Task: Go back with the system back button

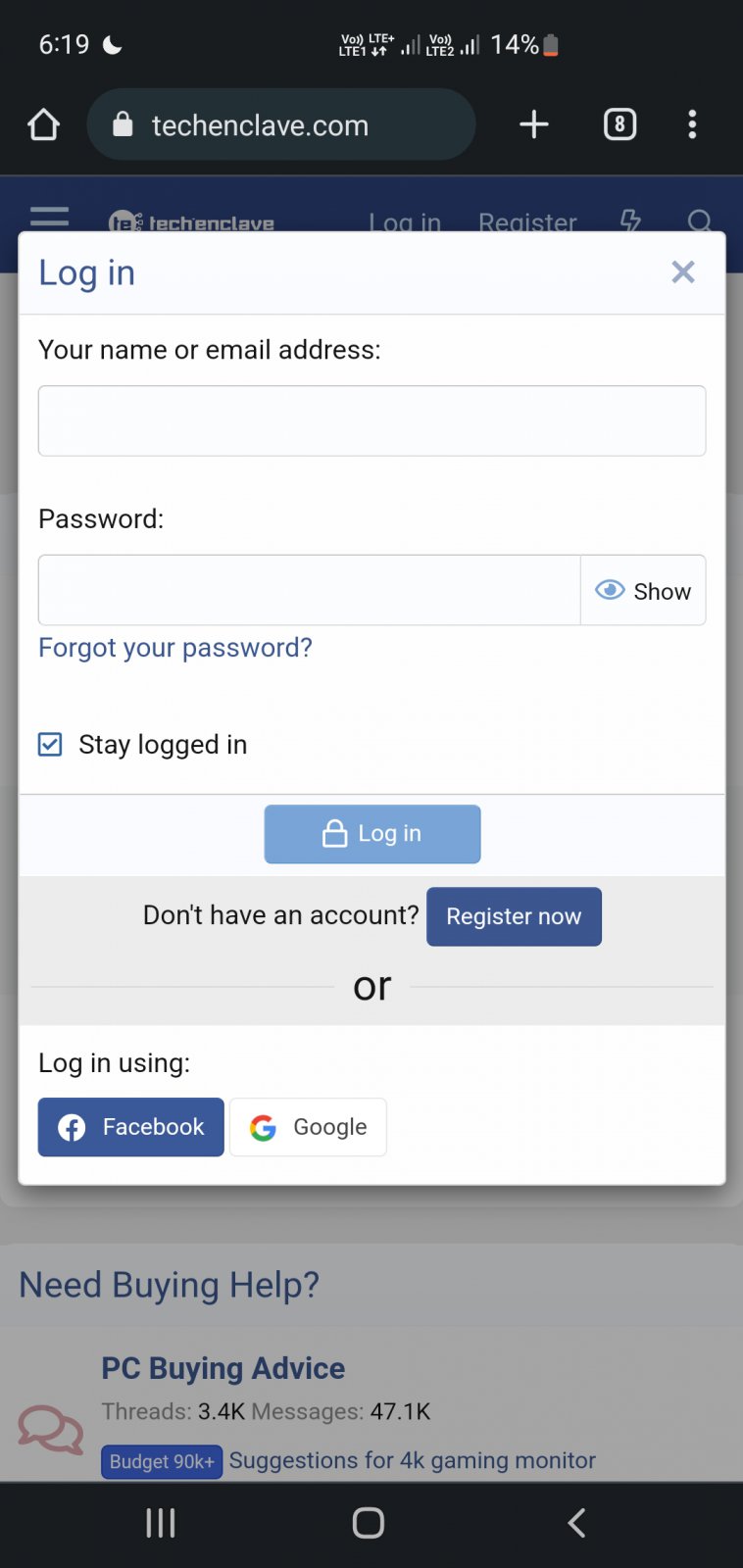Action: (x=576, y=1523)
